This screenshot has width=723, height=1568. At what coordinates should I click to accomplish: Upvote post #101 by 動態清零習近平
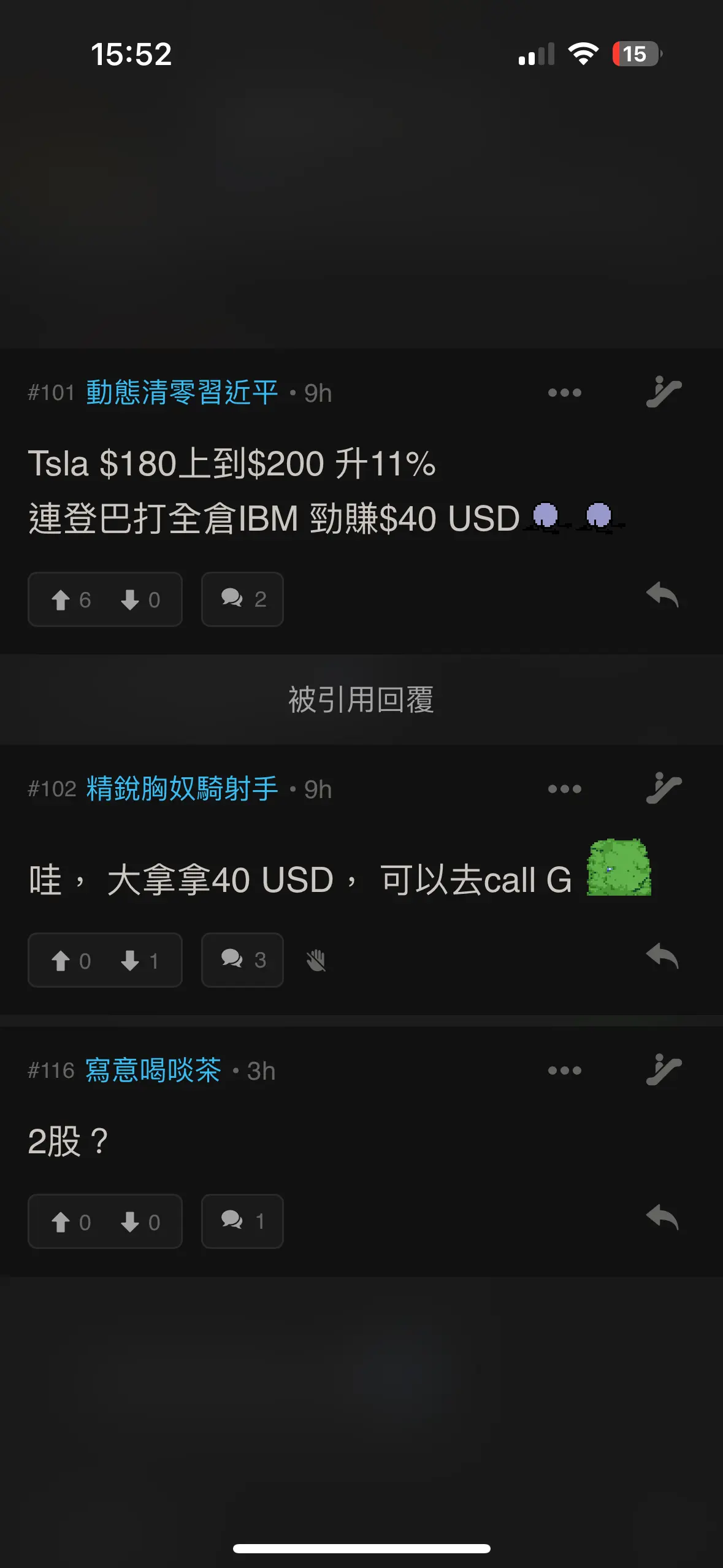coord(71,599)
